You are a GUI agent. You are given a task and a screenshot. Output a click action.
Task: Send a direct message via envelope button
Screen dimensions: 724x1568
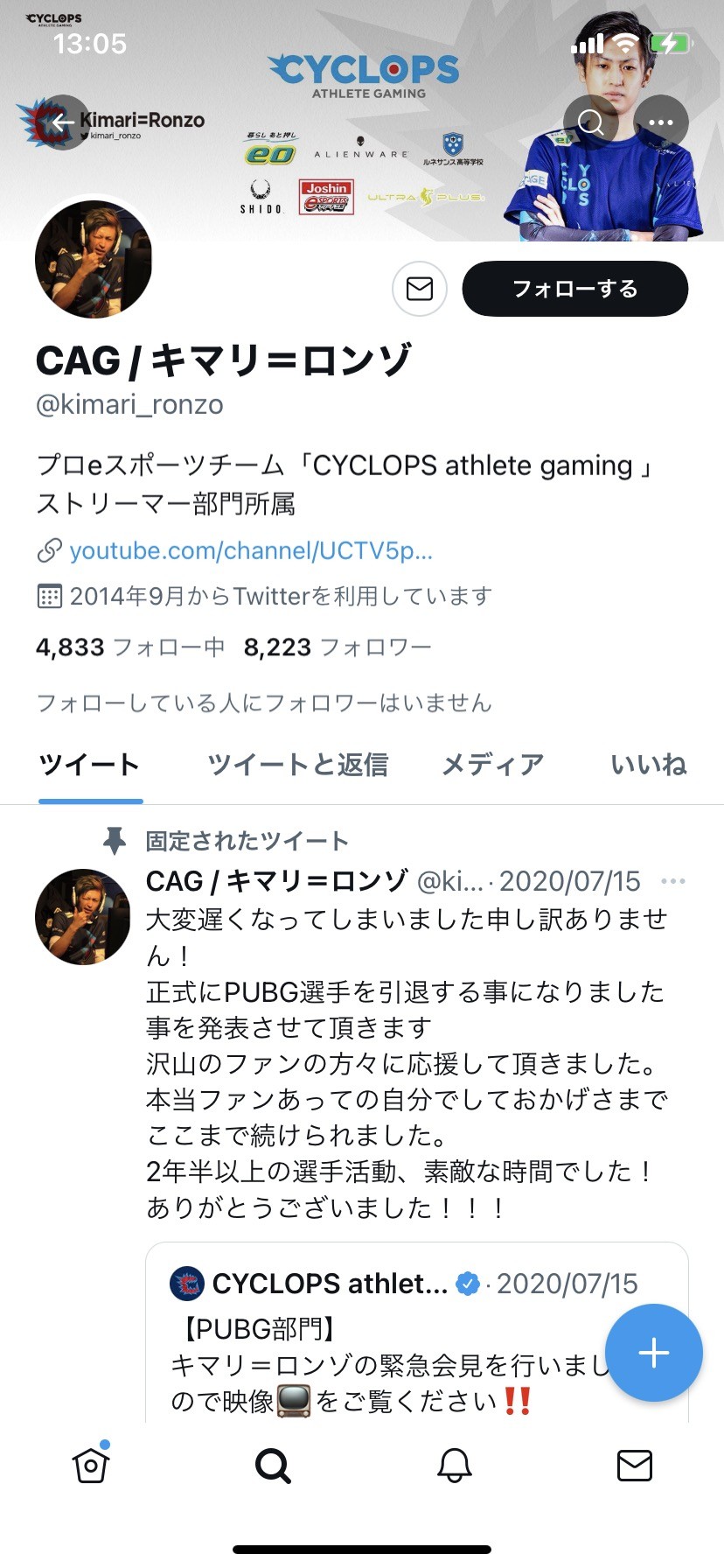point(420,289)
